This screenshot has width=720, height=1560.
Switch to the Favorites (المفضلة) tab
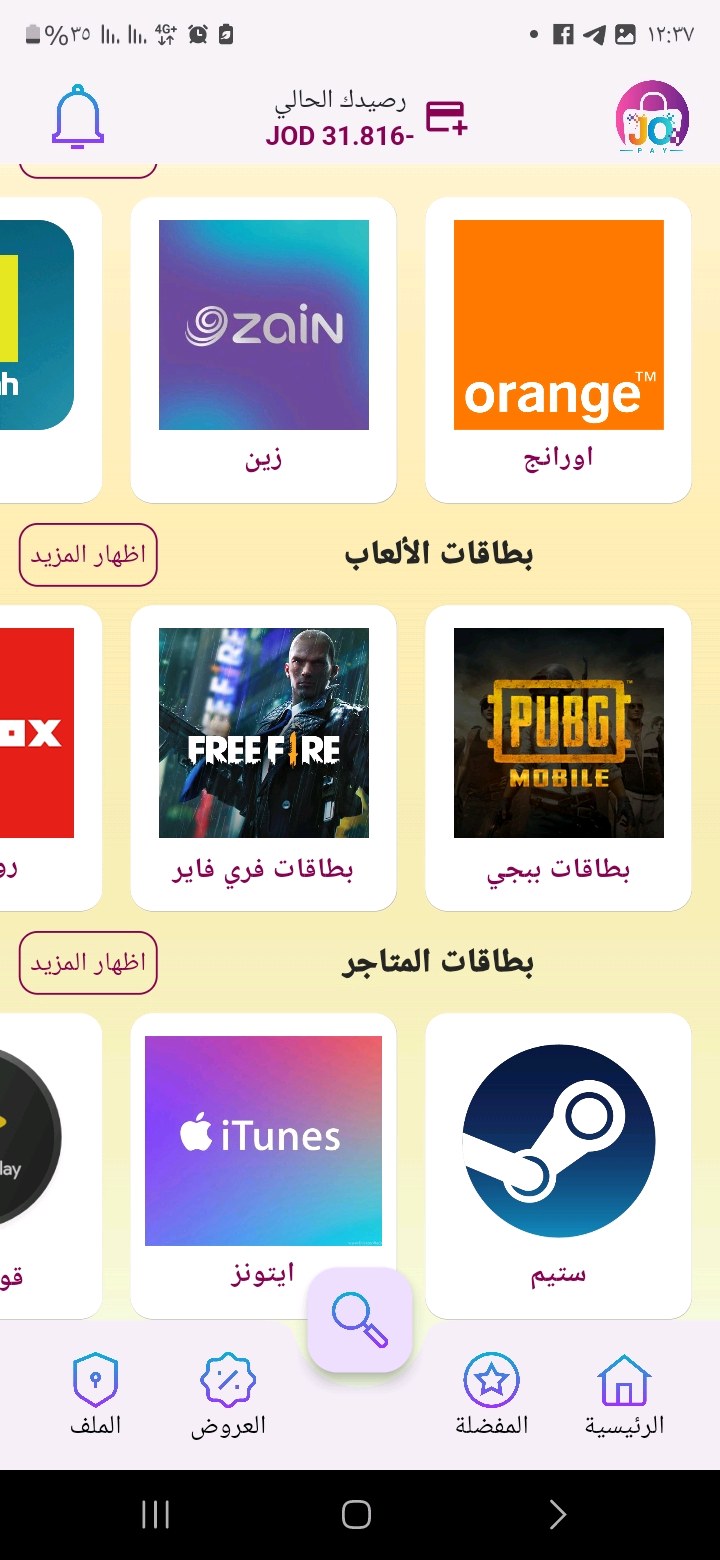click(x=491, y=1396)
